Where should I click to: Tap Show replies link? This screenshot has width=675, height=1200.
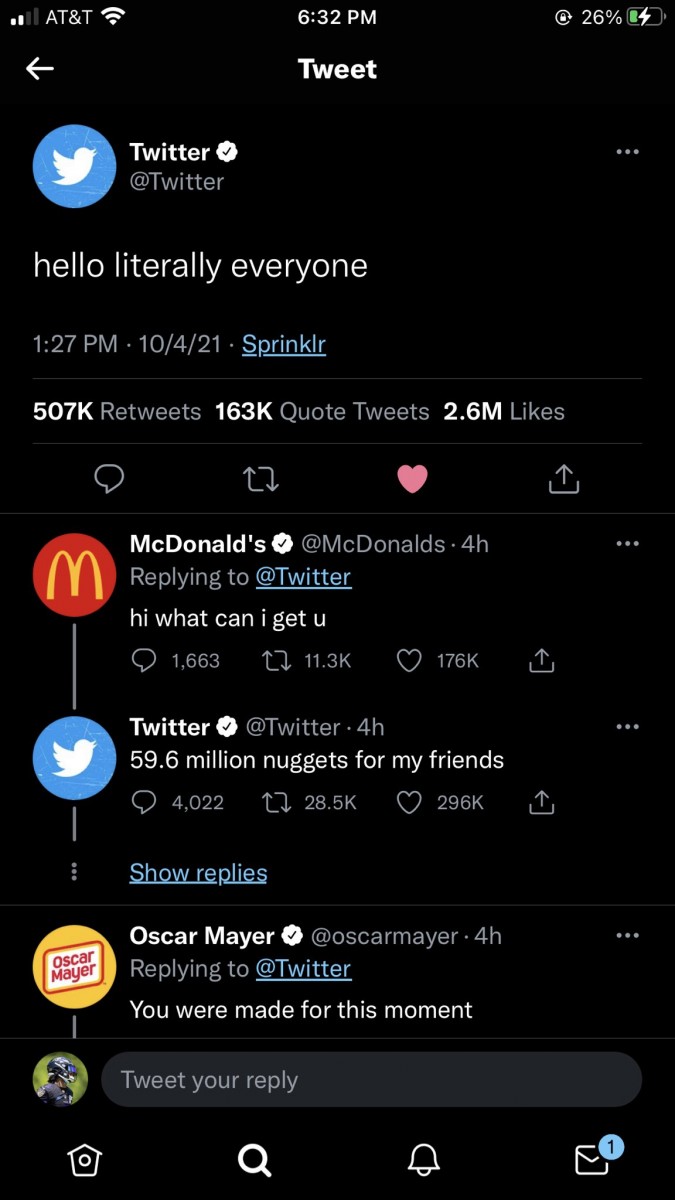[198, 873]
